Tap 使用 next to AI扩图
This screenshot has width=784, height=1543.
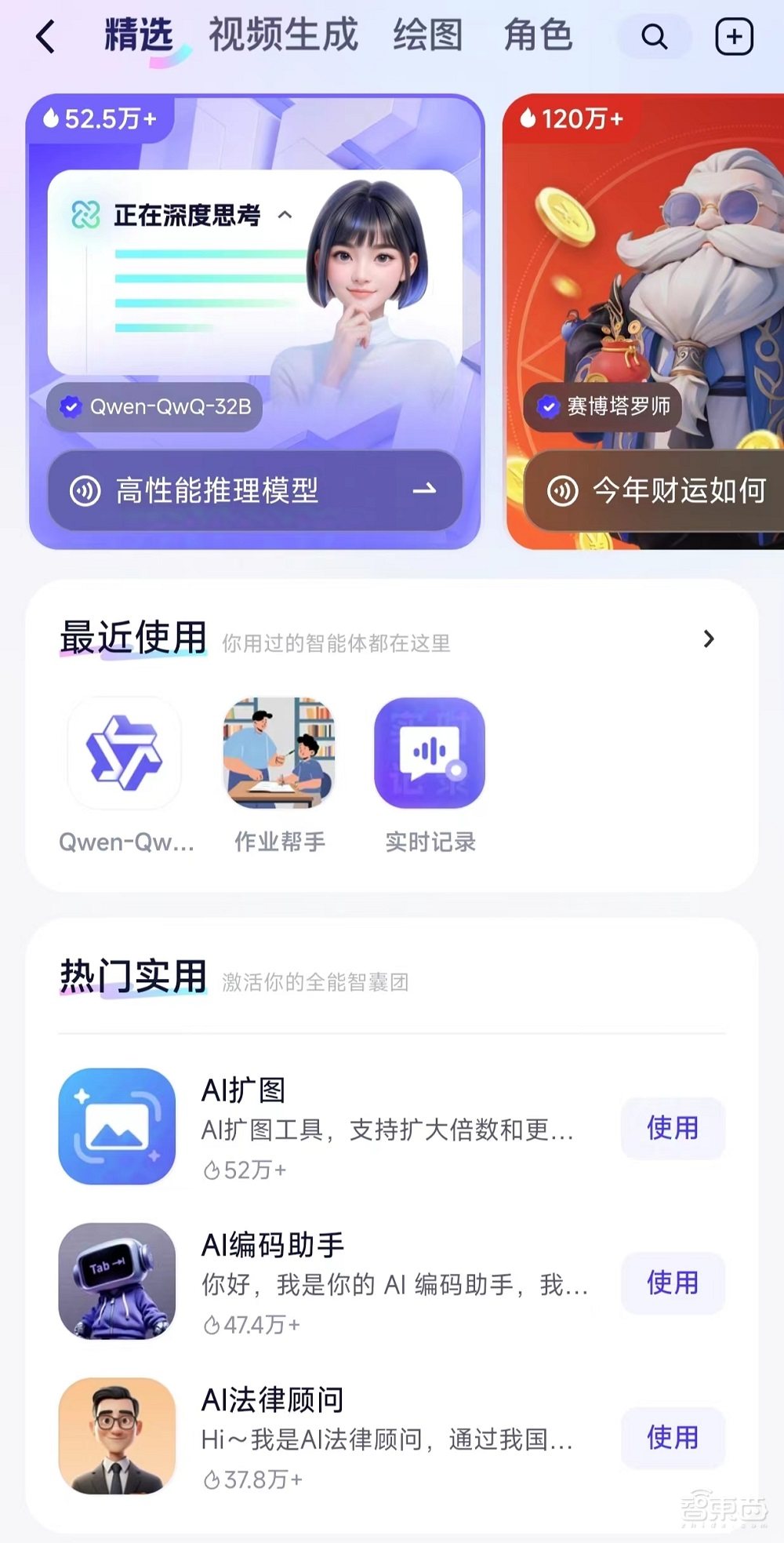coord(672,1129)
